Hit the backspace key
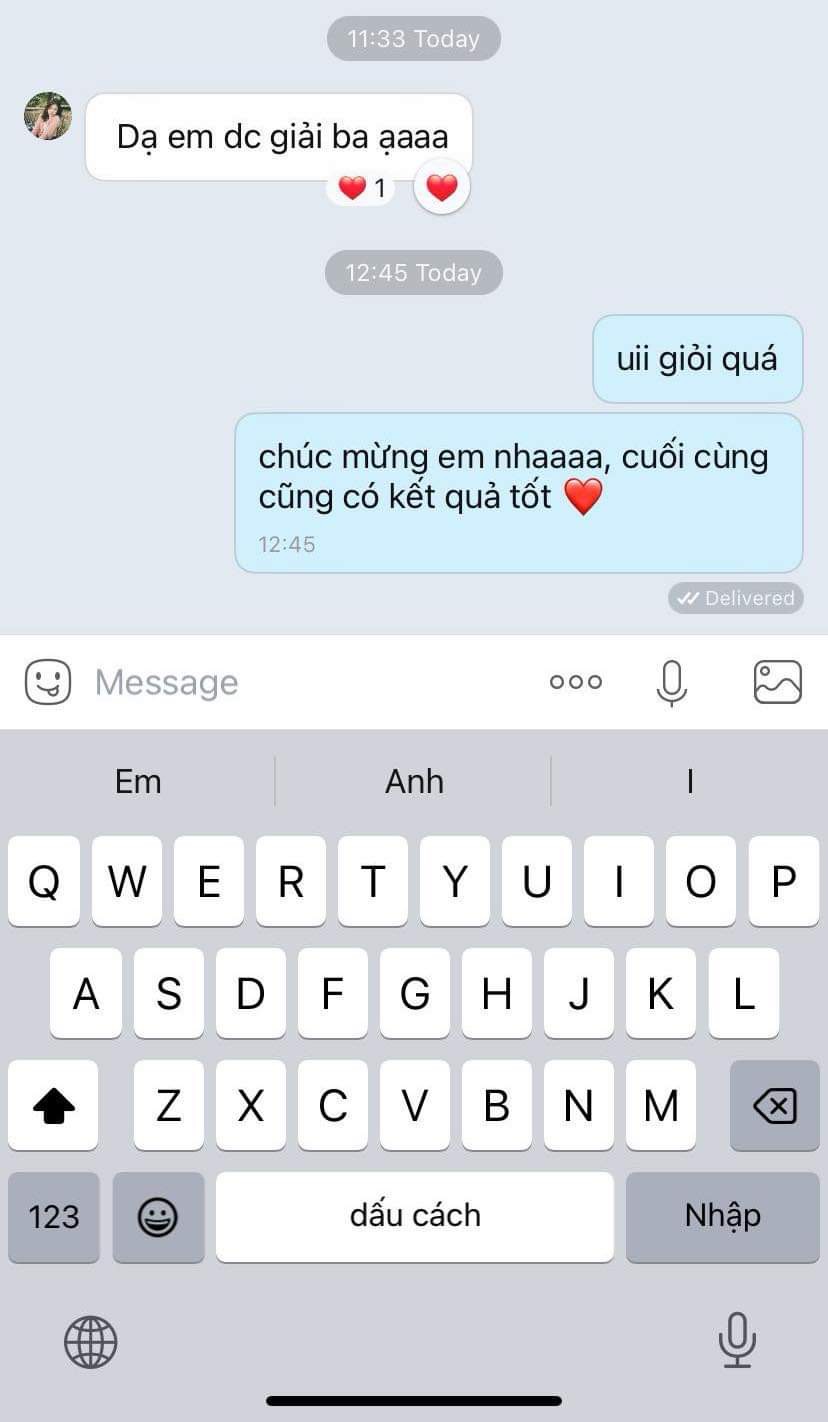828x1422 pixels. click(x=774, y=1105)
